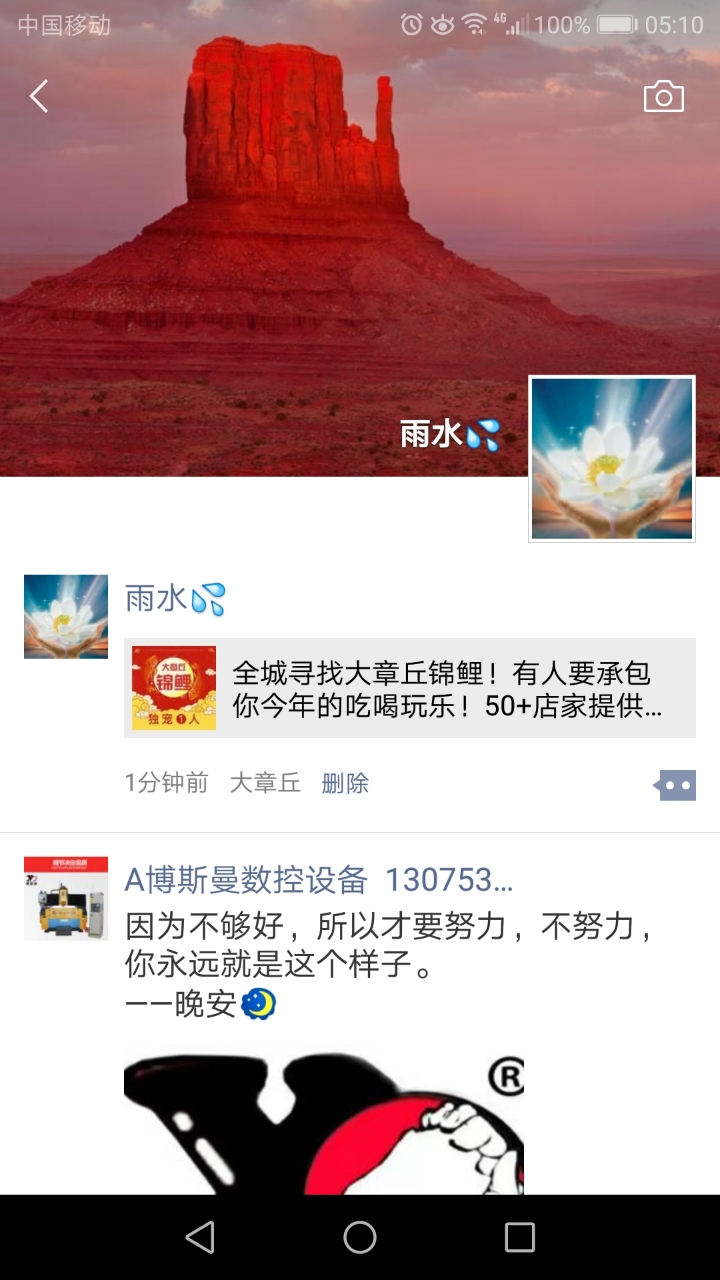
Task: Tap the A博斯曼数控设备 avatar
Action: point(66,898)
